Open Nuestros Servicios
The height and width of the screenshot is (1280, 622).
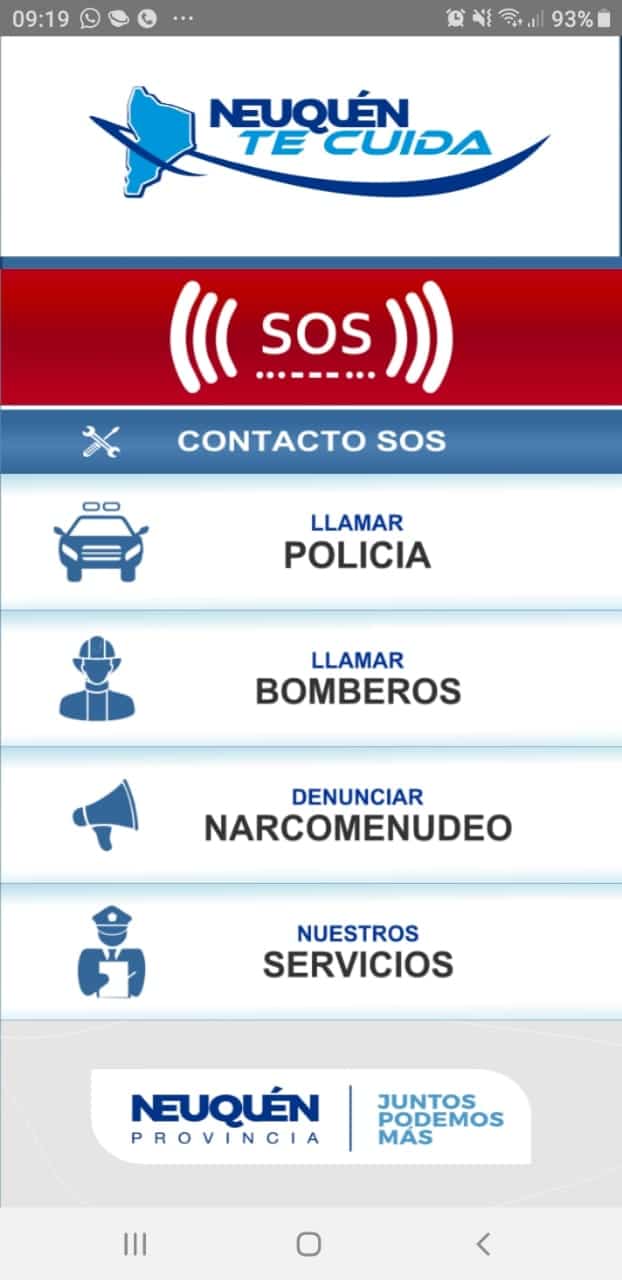pos(311,952)
